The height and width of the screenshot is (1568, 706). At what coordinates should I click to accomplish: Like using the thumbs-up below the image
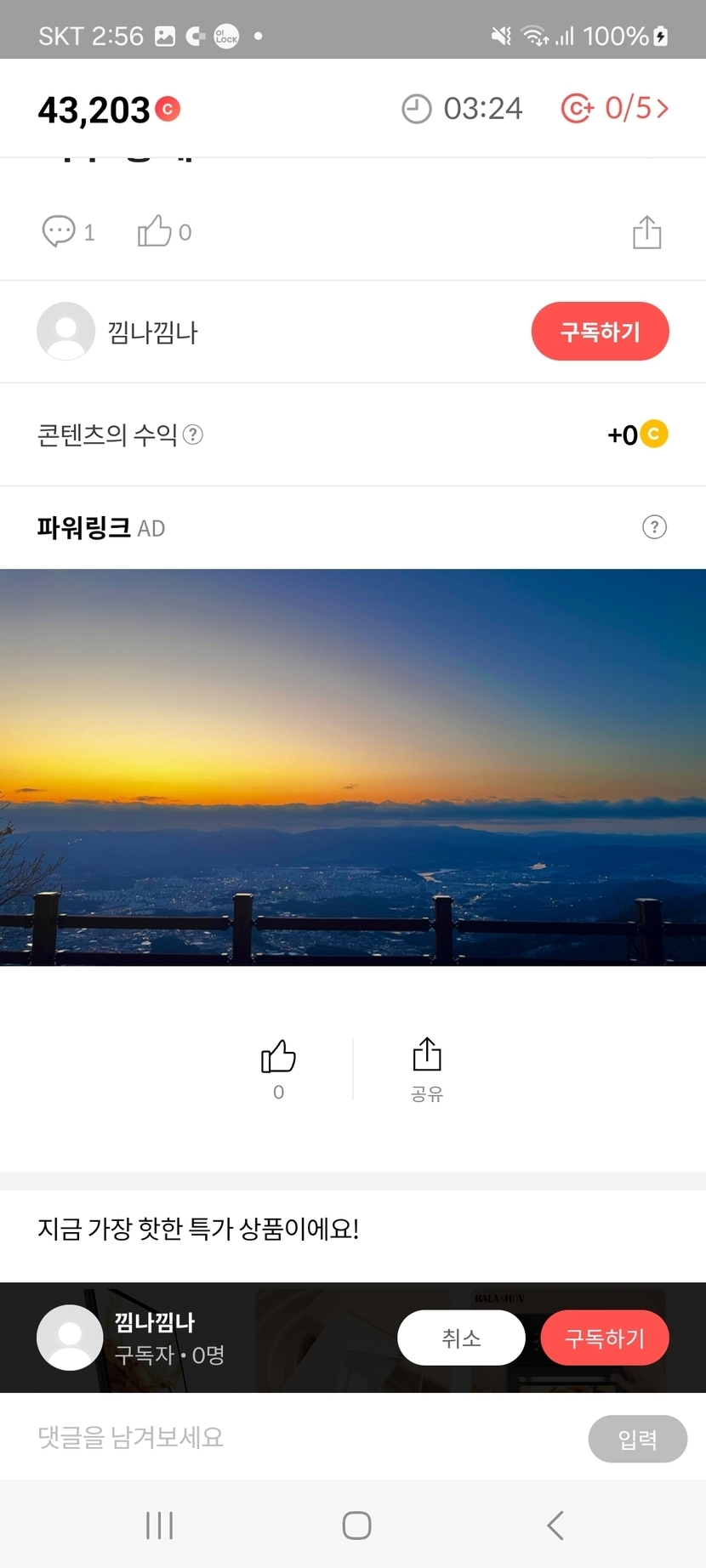278,1058
